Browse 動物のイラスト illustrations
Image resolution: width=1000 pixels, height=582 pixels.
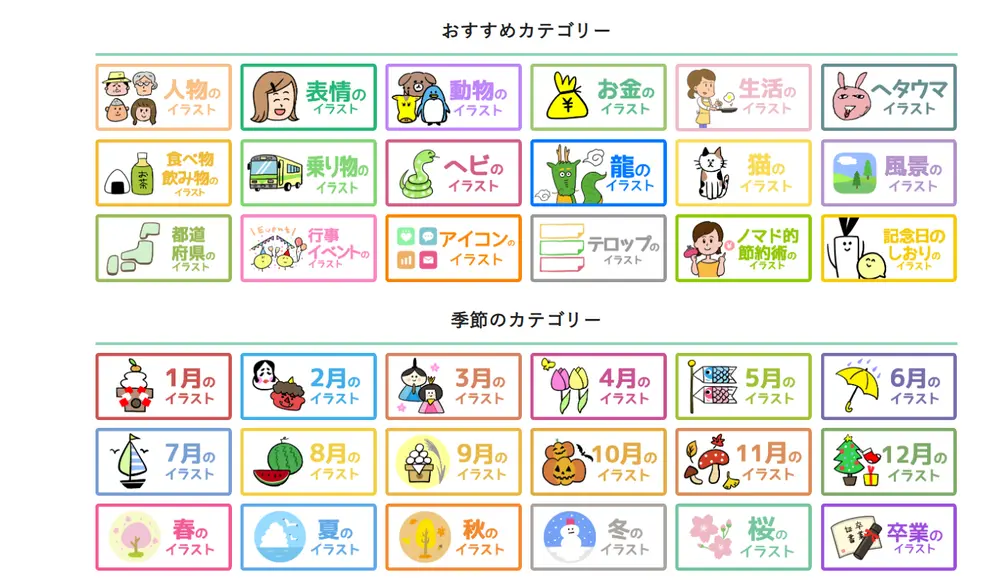tap(454, 97)
